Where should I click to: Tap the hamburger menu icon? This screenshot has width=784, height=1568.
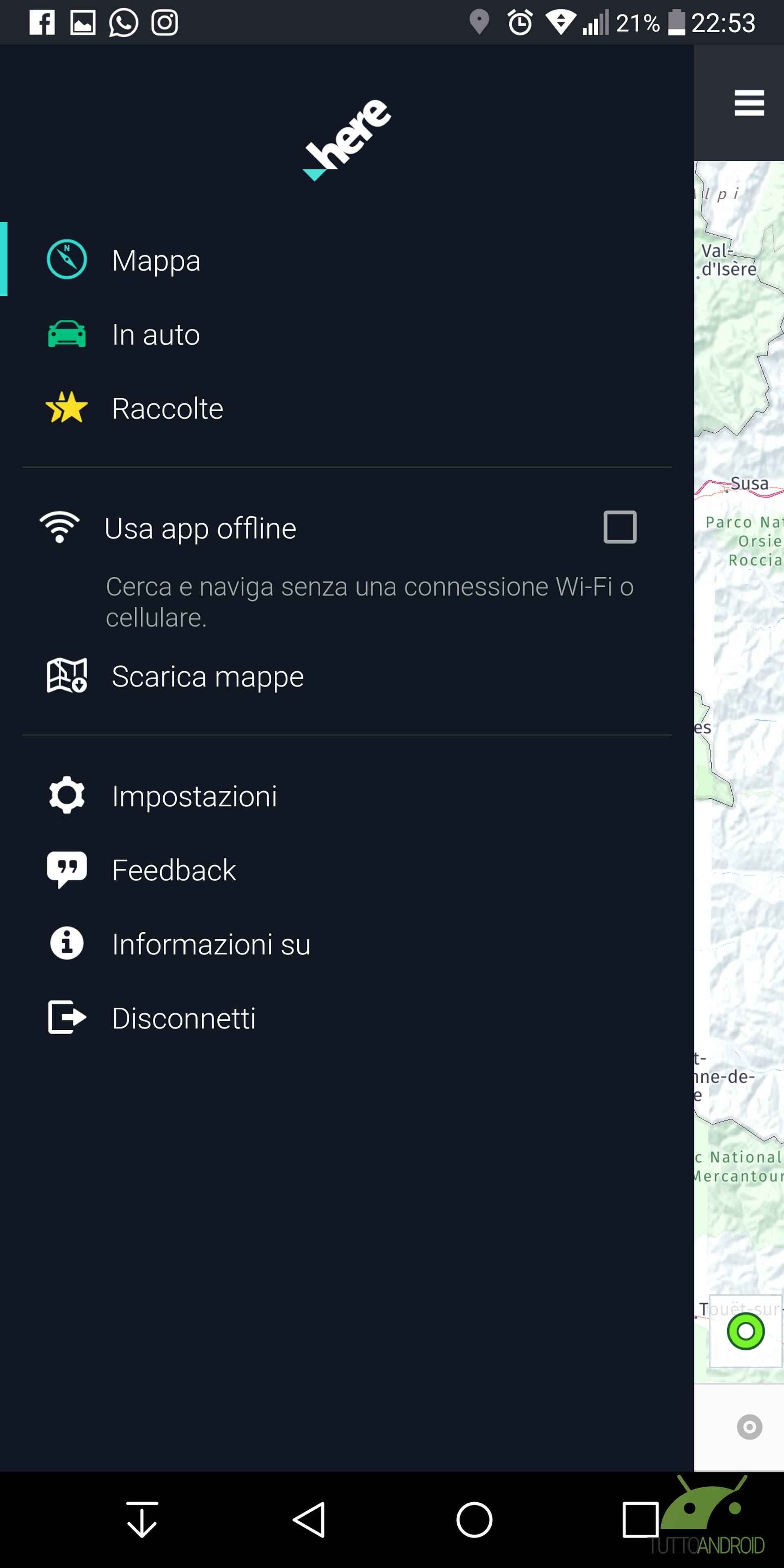point(749,103)
